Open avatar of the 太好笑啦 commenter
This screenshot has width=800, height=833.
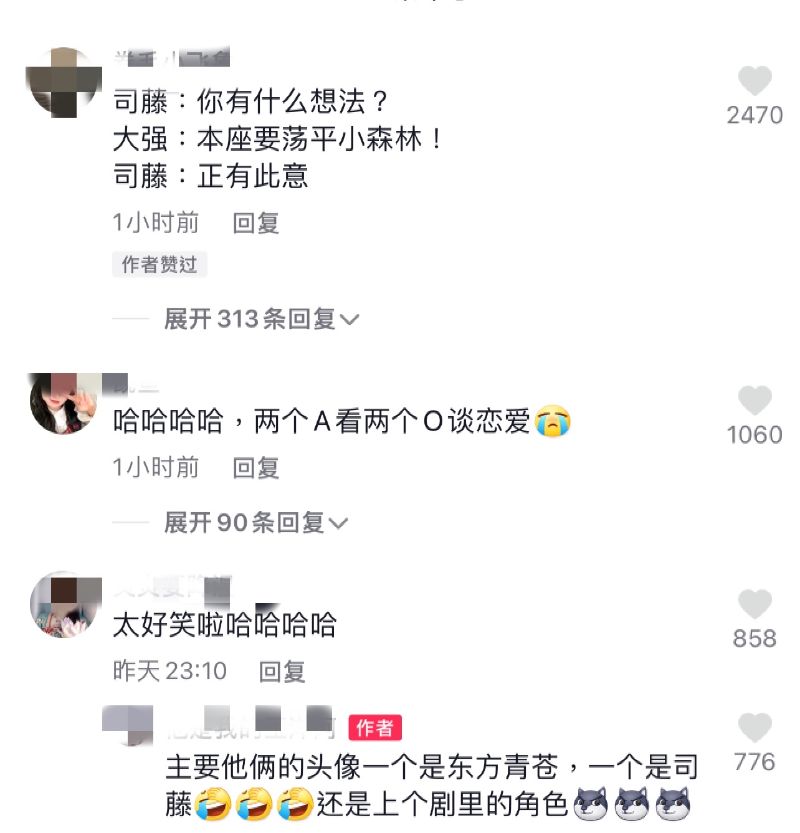65,605
